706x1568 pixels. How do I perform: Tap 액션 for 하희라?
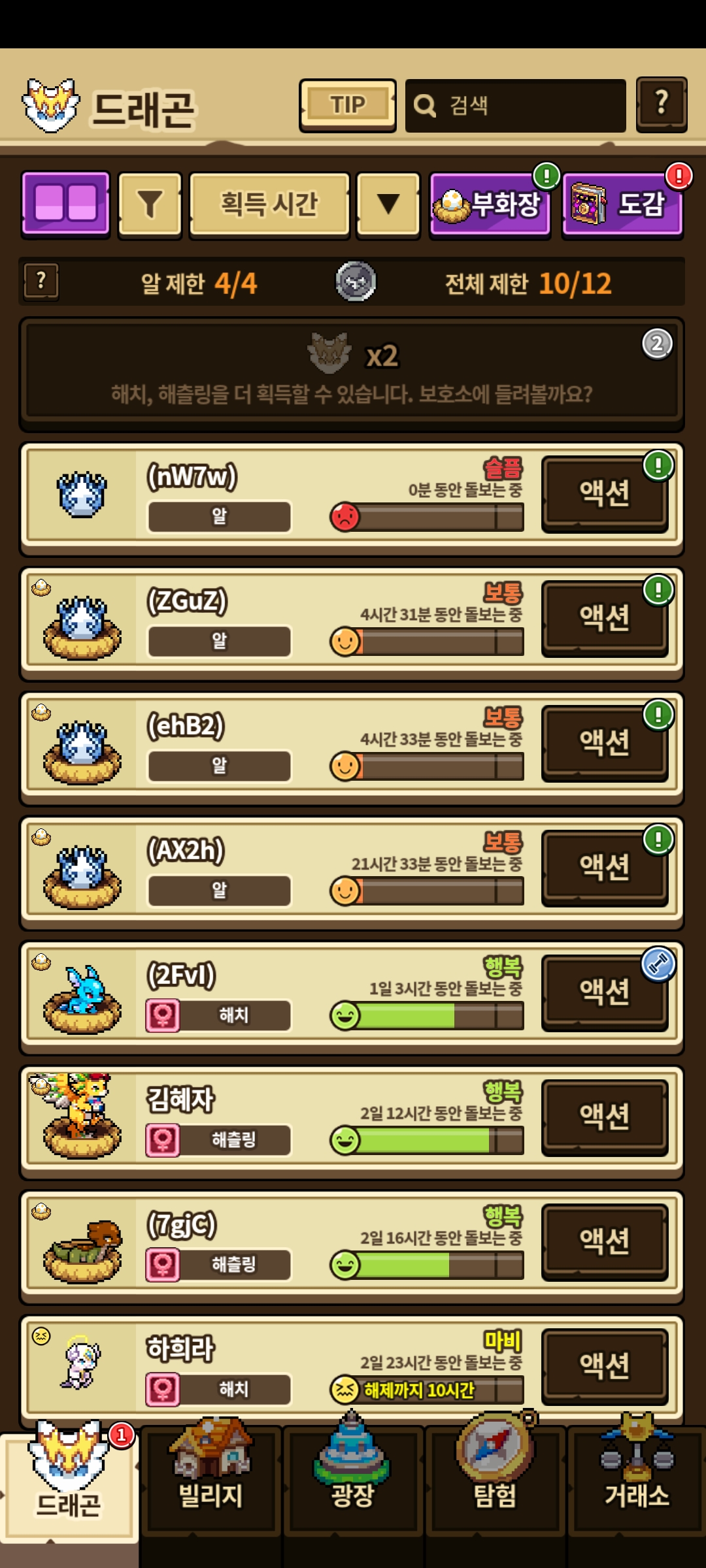coord(605,1366)
